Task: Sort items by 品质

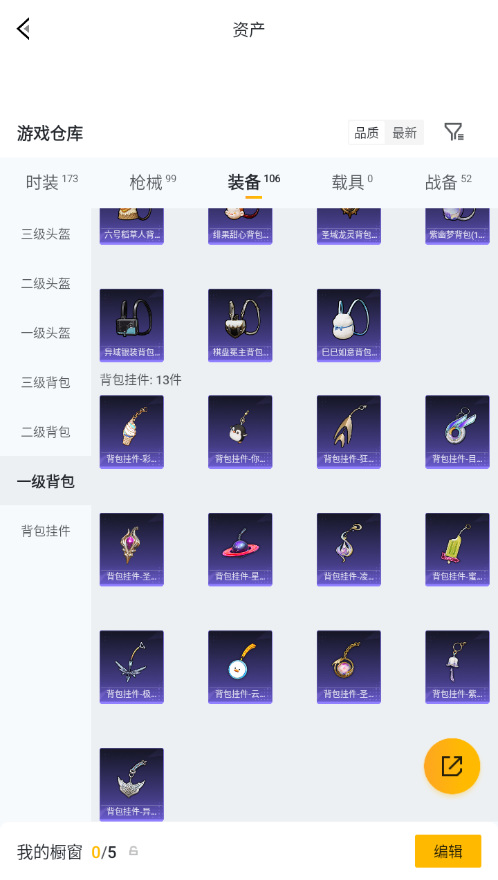Action: click(x=367, y=132)
